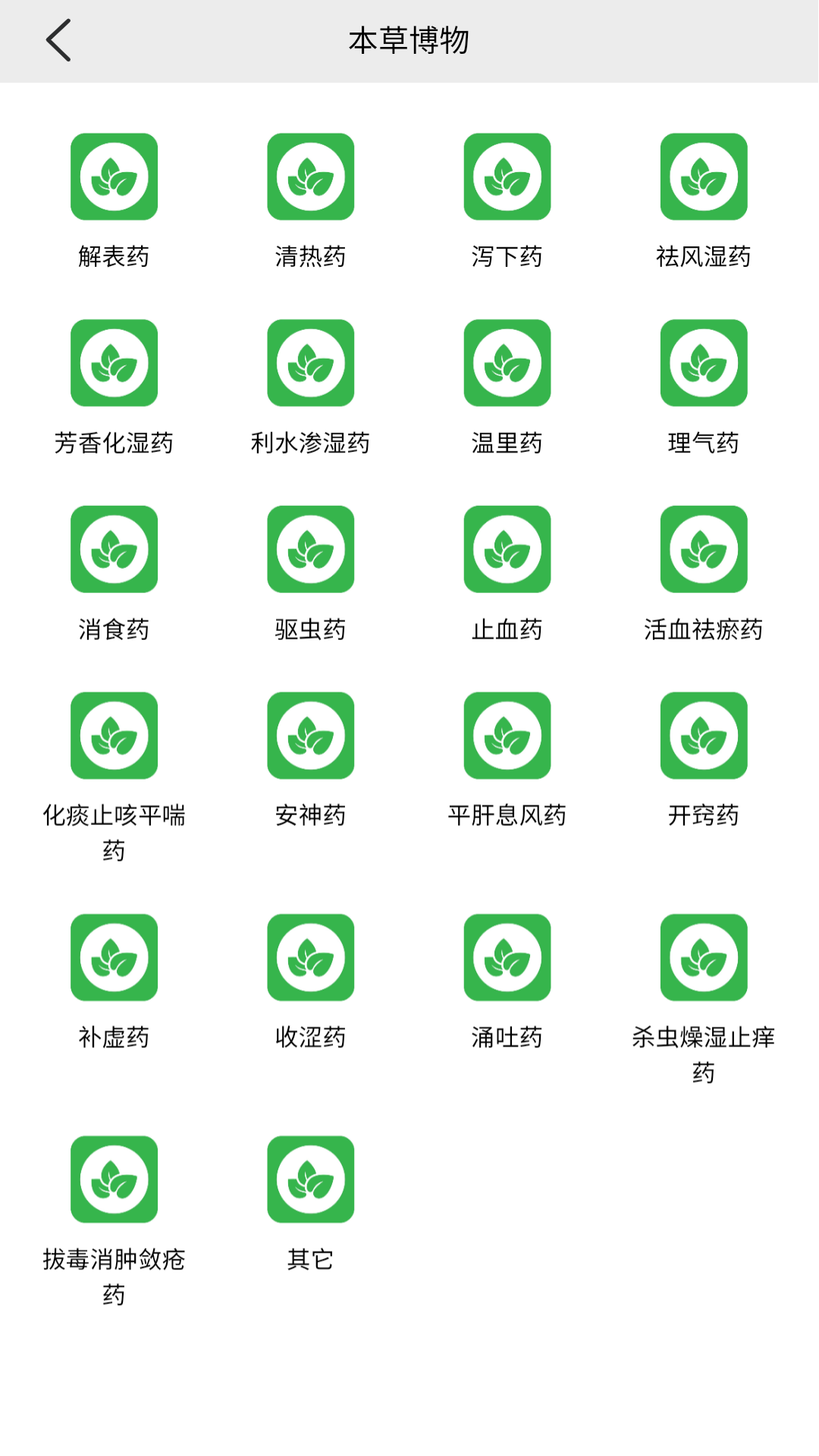View the 消食药 category

[114, 549]
